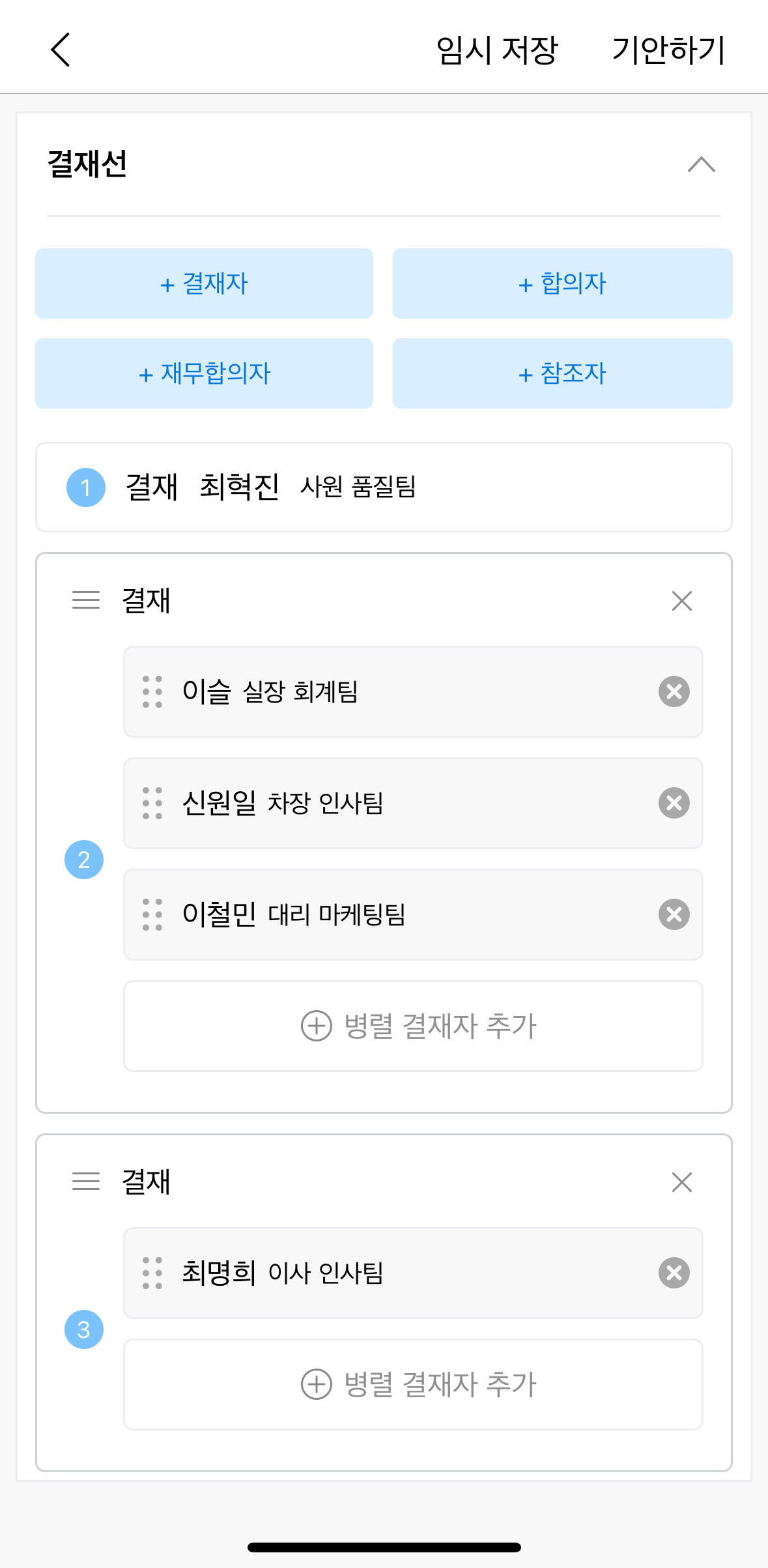The image size is (768, 1568).
Task: Delete approval step 2 with its X
Action: 682,601
